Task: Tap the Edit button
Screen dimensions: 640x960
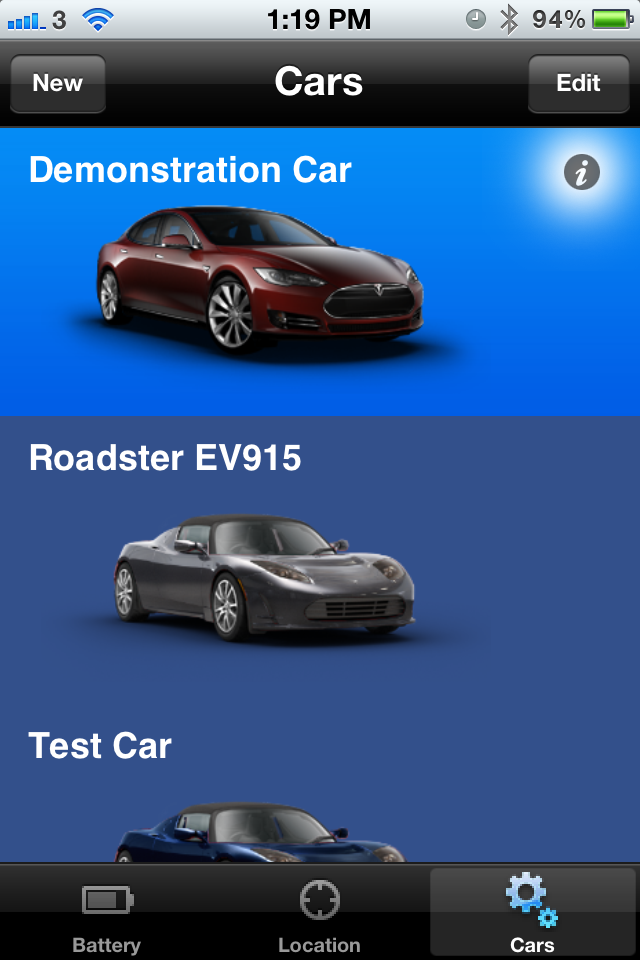Action: pyautogui.click(x=578, y=83)
